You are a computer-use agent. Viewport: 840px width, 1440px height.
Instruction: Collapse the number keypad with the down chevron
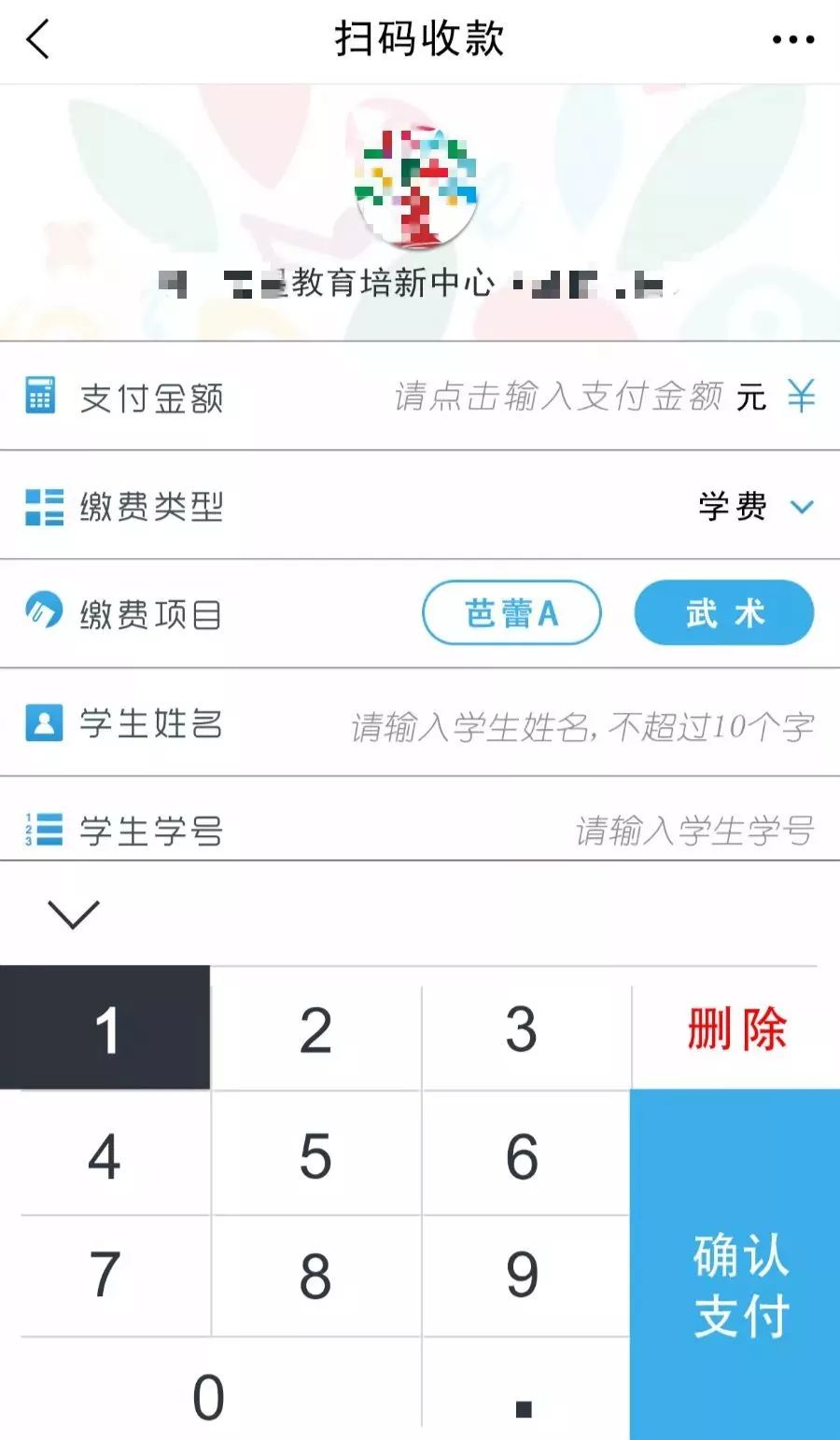pyautogui.click(x=73, y=914)
